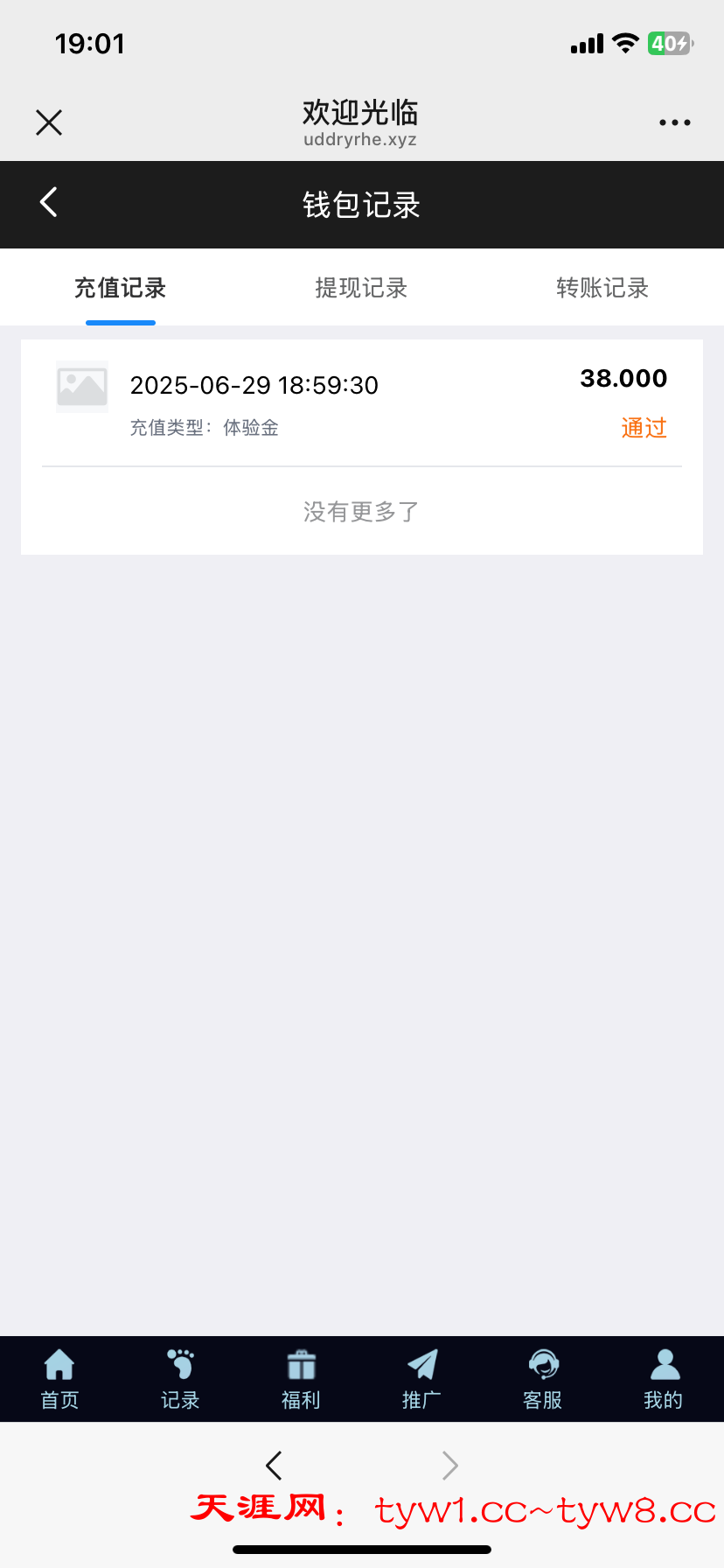Select the 充值记录 tab
The width and height of the screenshot is (724, 1568).
click(120, 288)
